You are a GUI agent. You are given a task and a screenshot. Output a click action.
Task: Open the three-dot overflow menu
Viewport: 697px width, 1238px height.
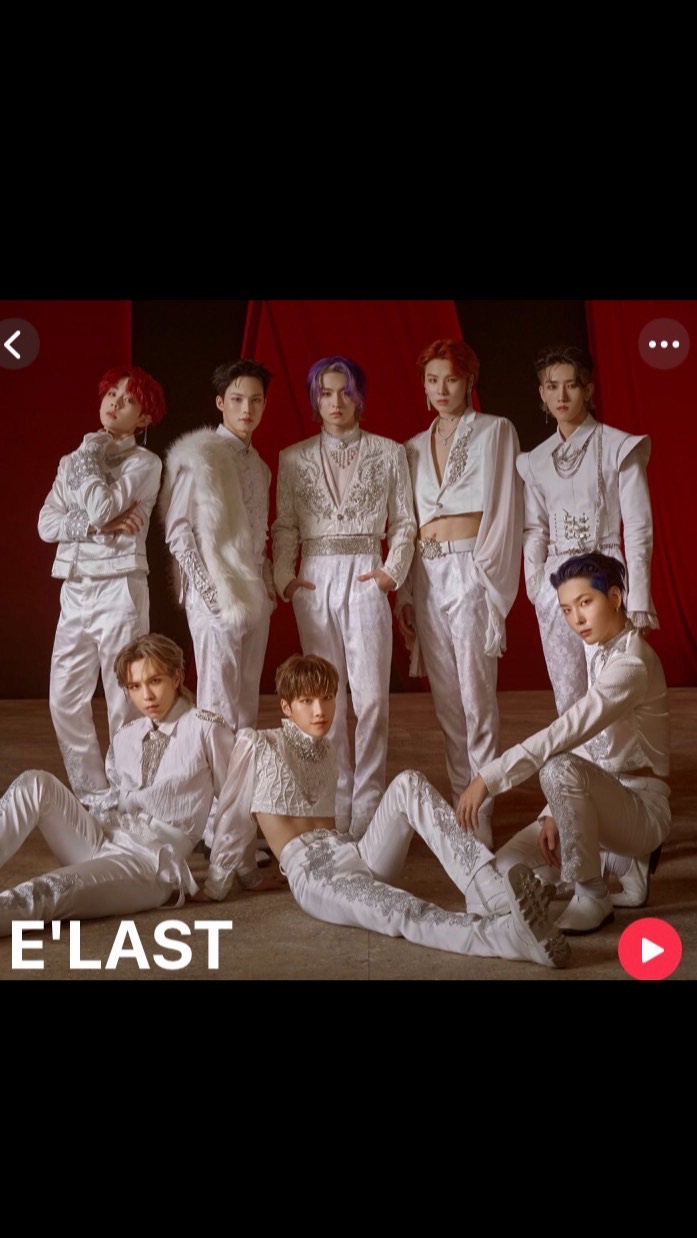[663, 344]
